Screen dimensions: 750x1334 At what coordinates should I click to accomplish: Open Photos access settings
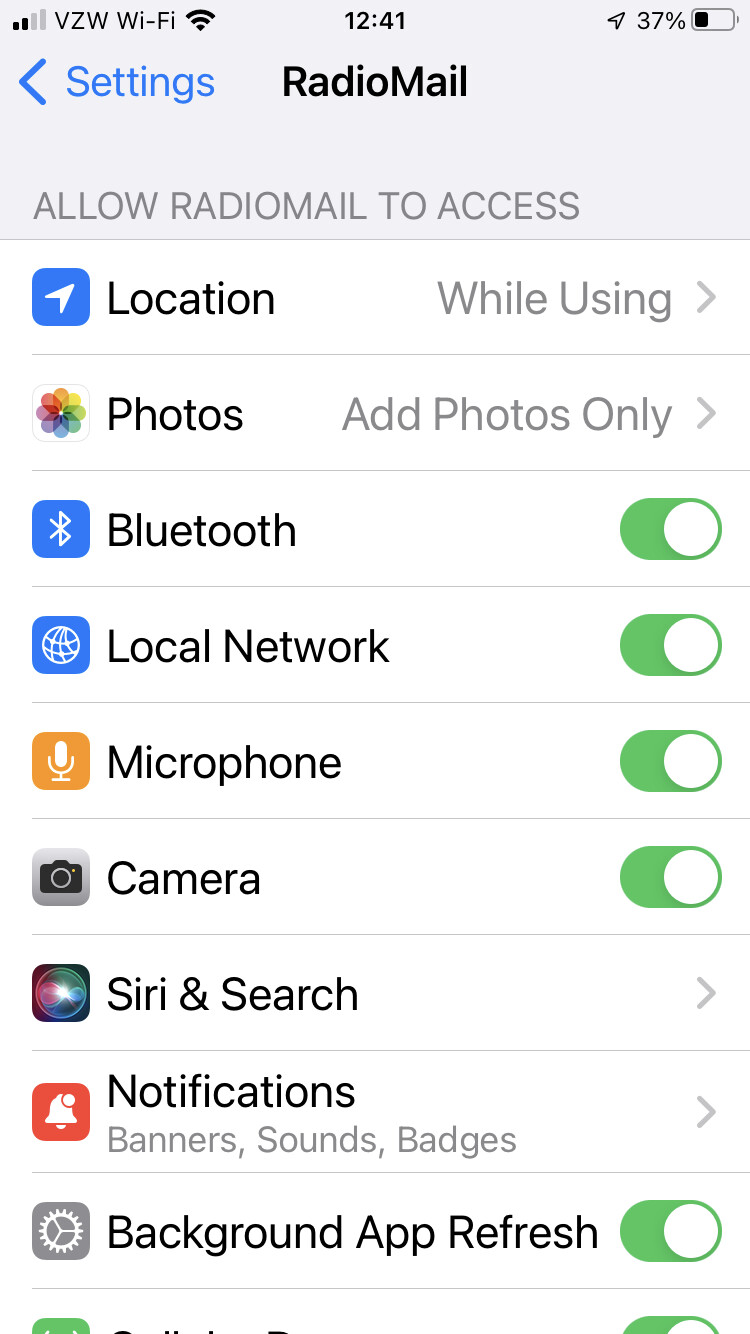point(375,414)
